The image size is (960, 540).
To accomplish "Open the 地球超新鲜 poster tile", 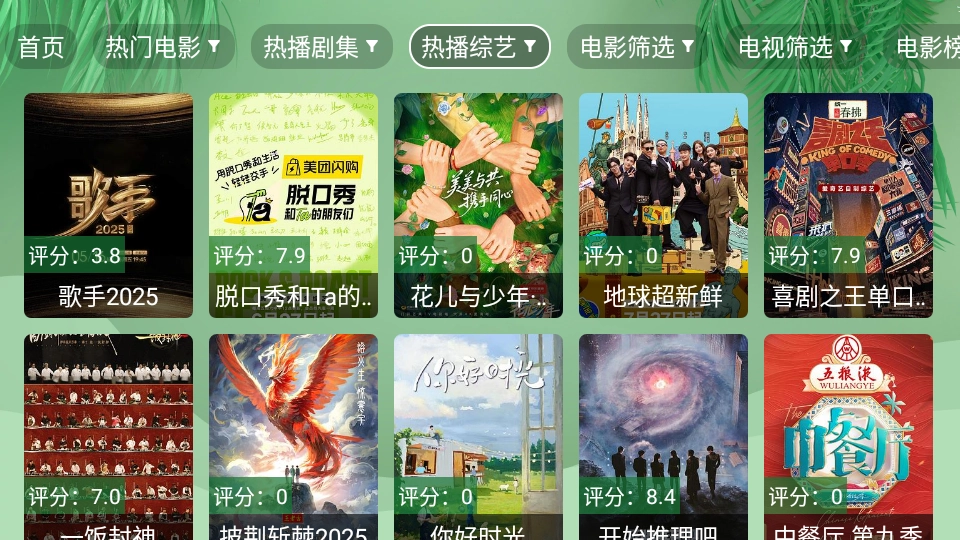I will [663, 205].
